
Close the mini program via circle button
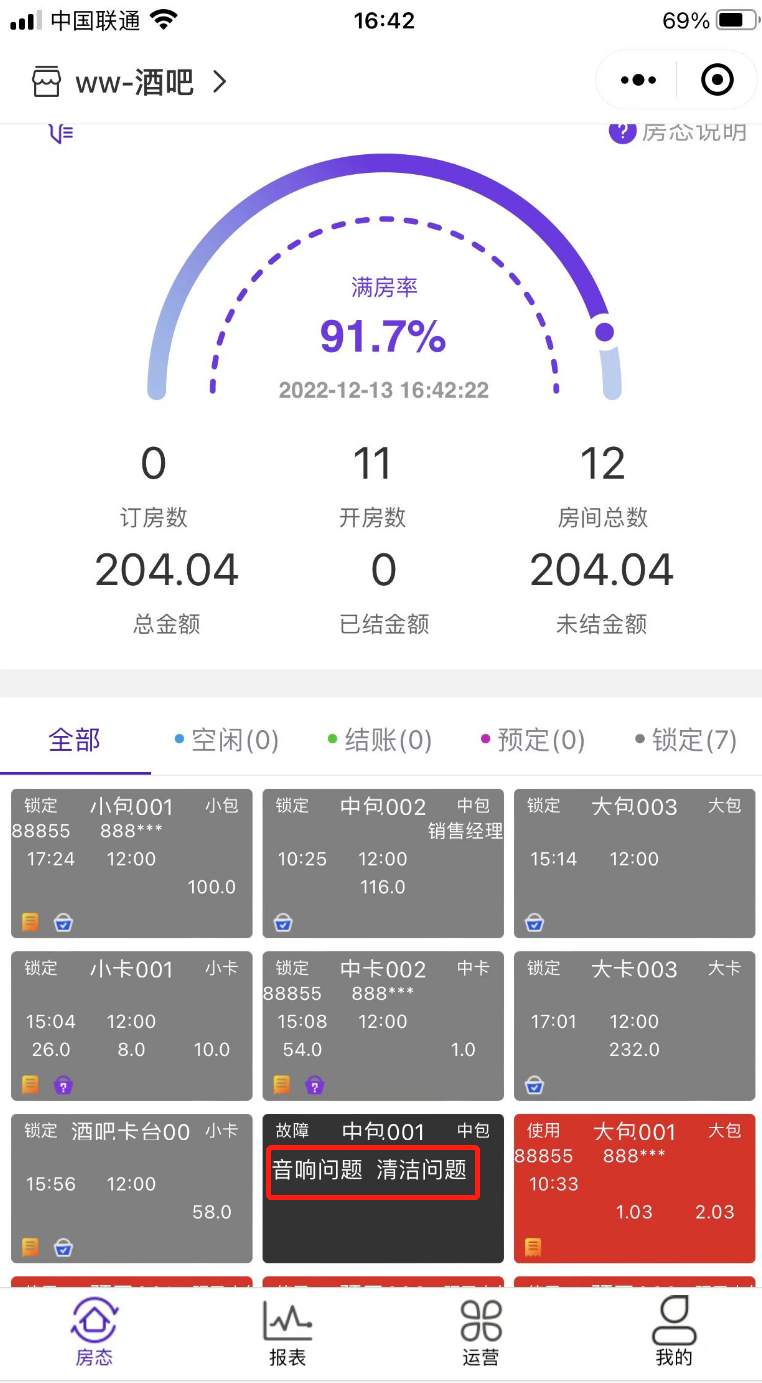[717, 80]
